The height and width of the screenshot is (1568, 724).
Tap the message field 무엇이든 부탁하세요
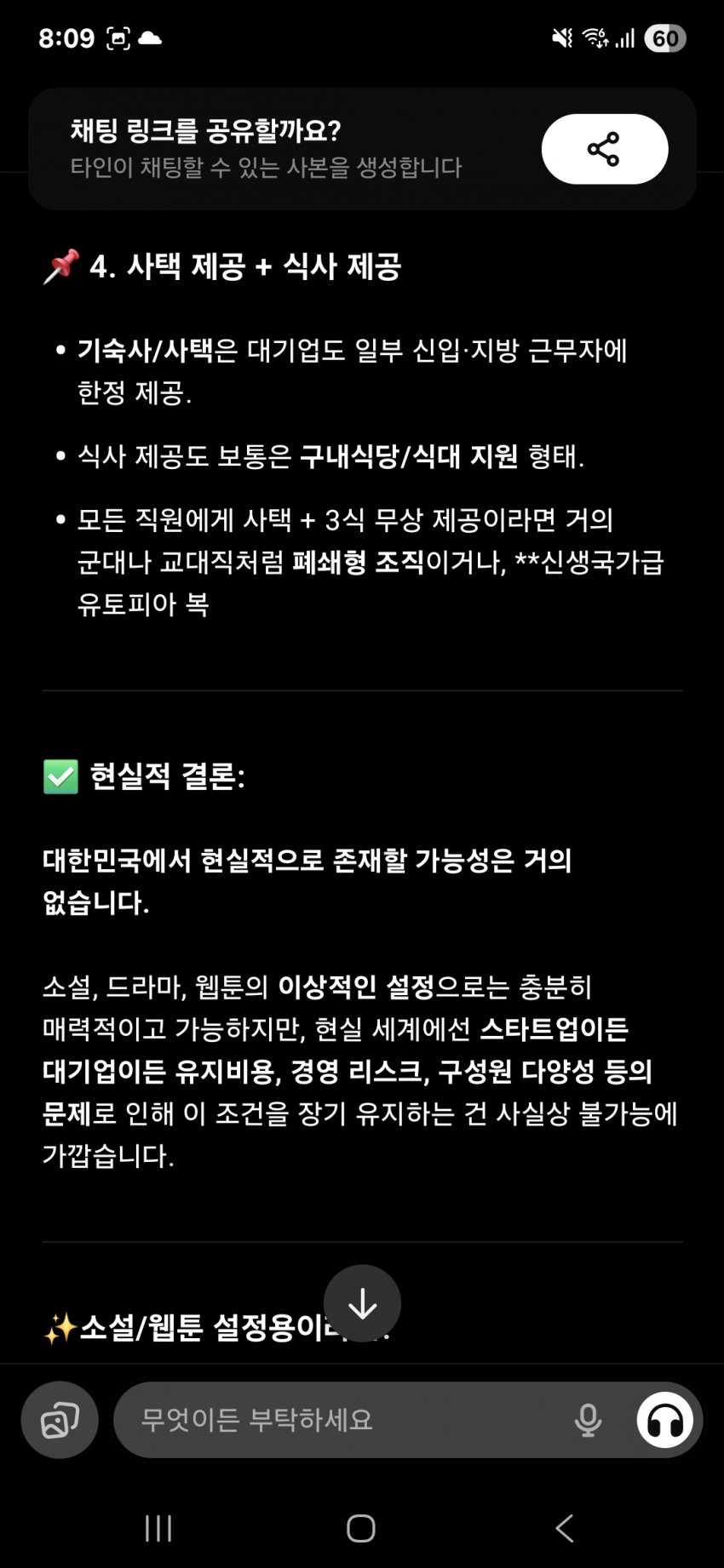pos(341,1420)
